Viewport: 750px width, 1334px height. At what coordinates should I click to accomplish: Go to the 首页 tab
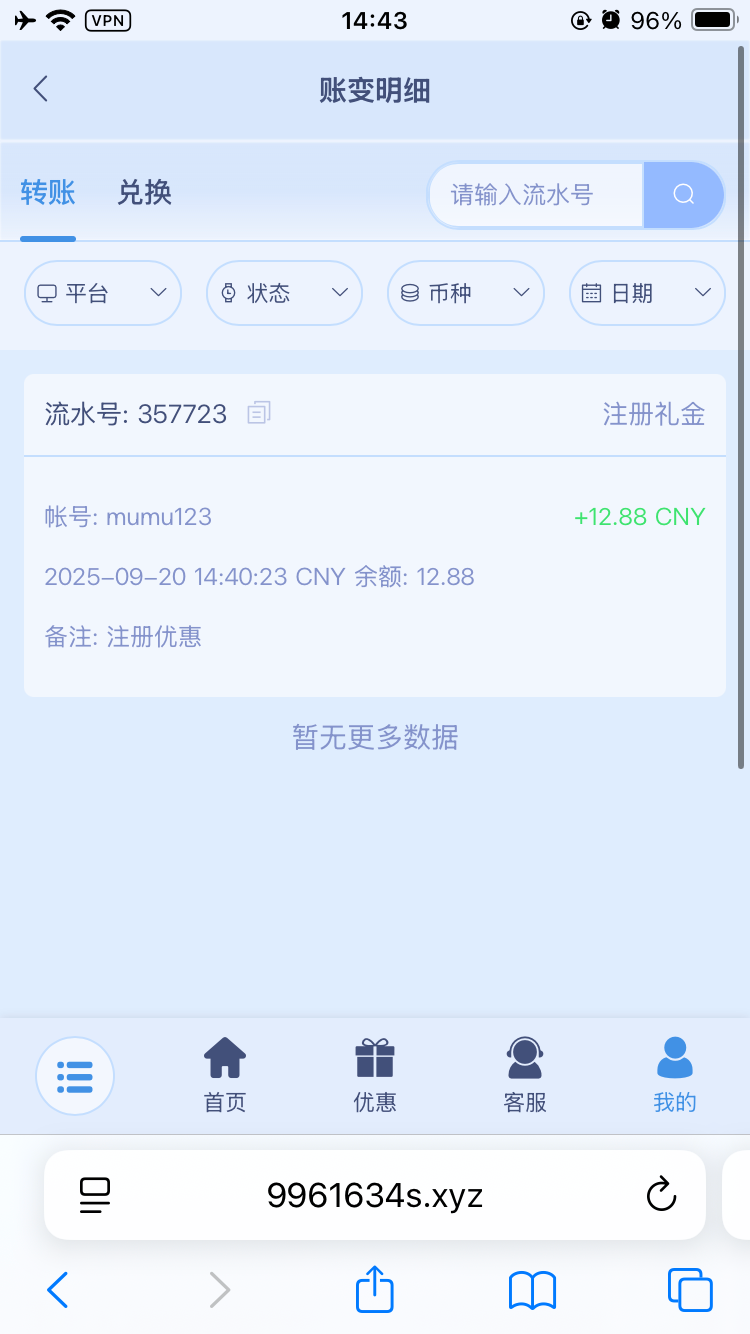[x=225, y=1076]
